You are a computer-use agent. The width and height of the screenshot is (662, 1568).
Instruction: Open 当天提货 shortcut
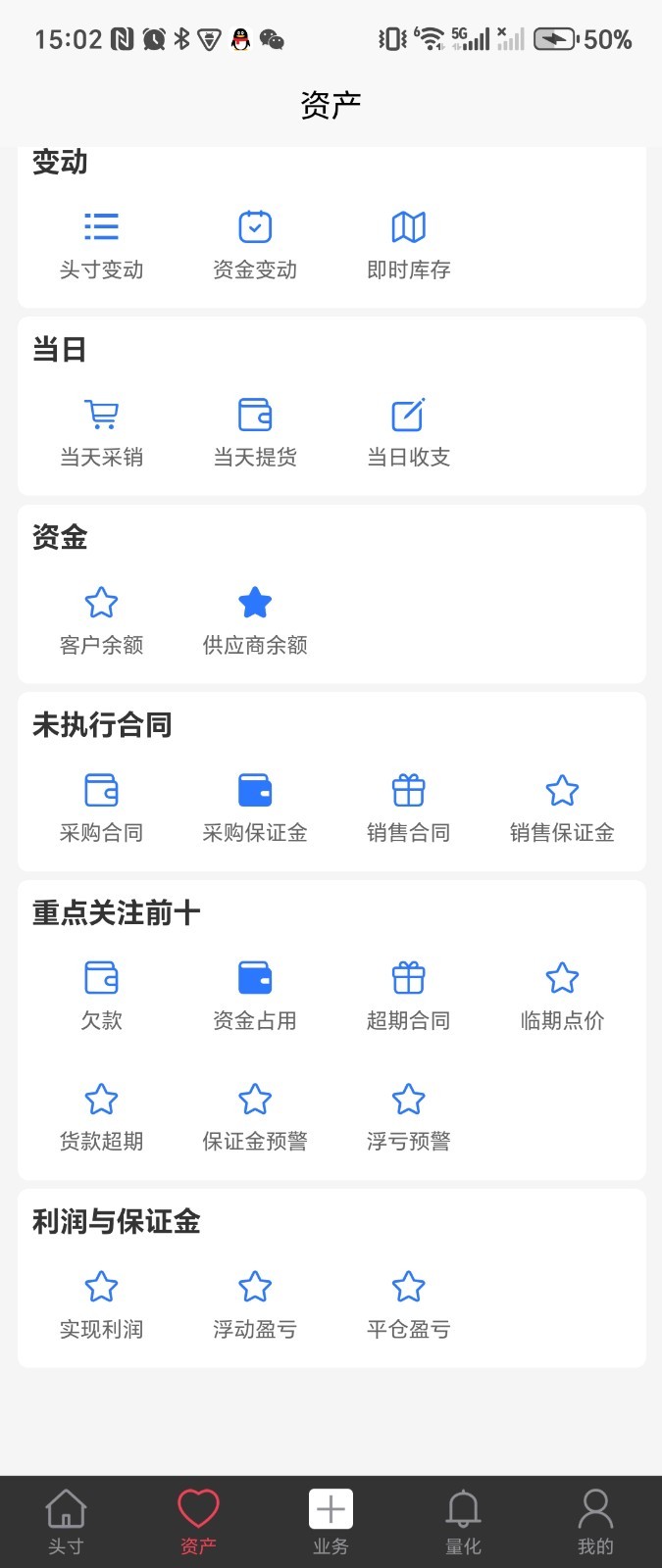(255, 431)
